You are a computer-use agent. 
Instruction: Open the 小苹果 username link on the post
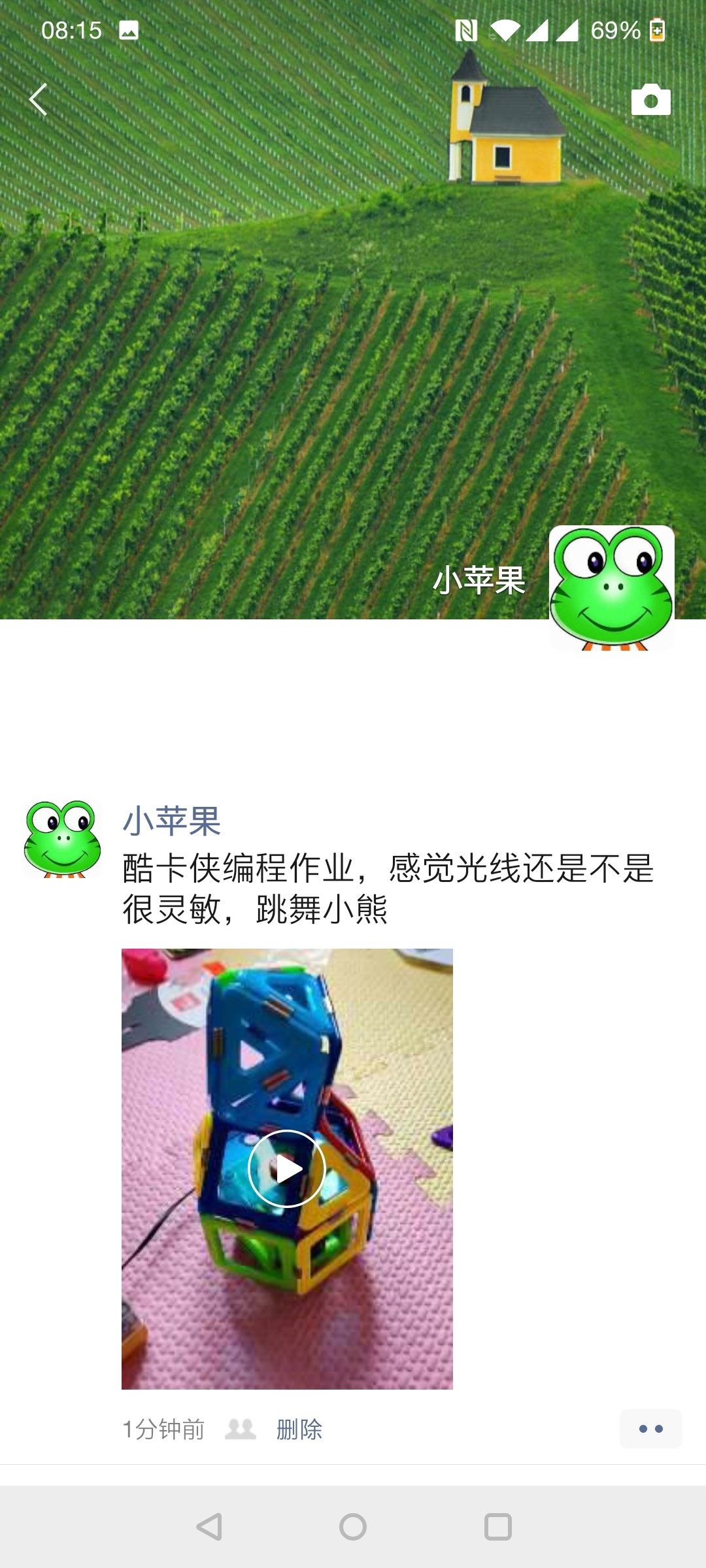pyautogui.click(x=172, y=821)
